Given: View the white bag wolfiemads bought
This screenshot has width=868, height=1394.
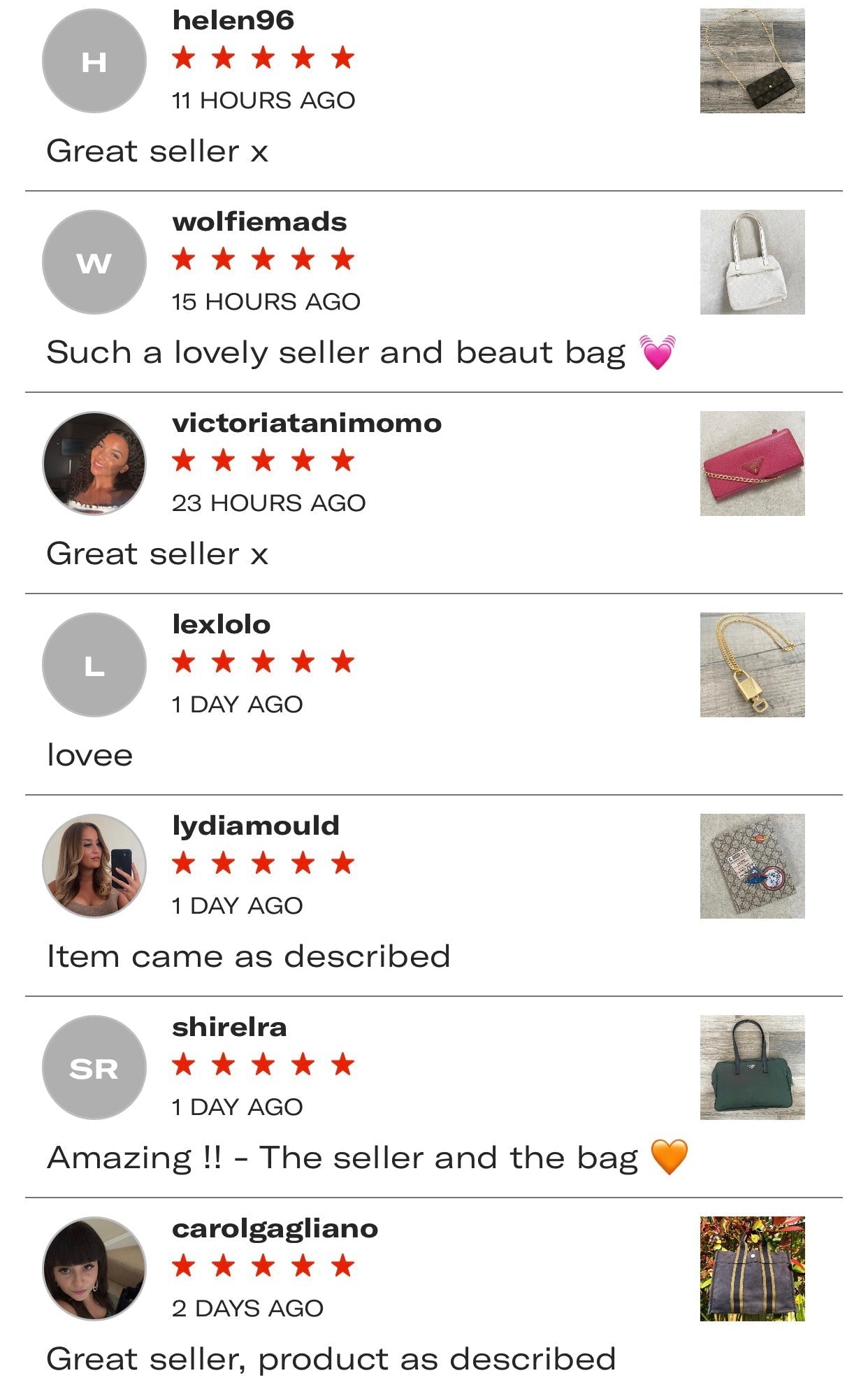Looking at the screenshot, I should pos(752,262).
